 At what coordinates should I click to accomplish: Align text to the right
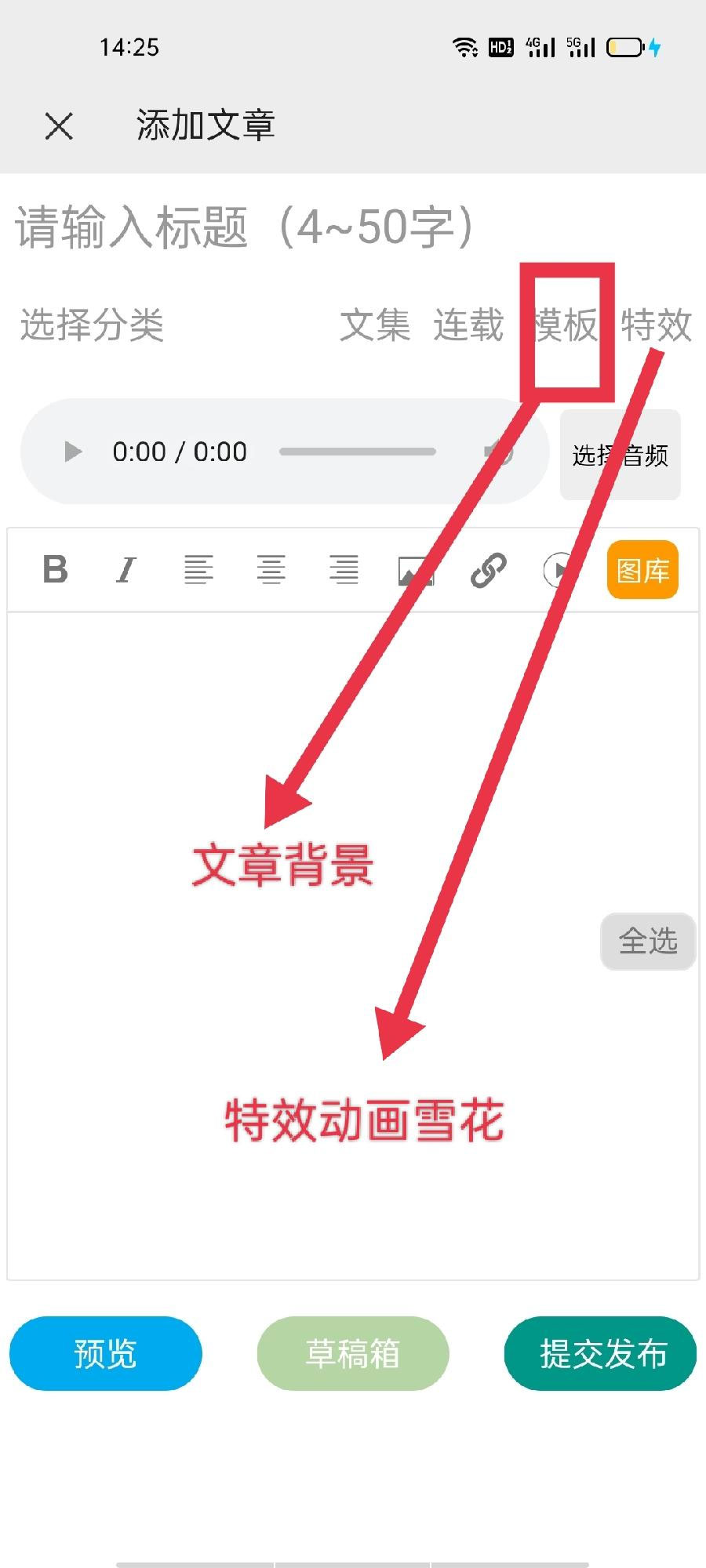(344, 570)
